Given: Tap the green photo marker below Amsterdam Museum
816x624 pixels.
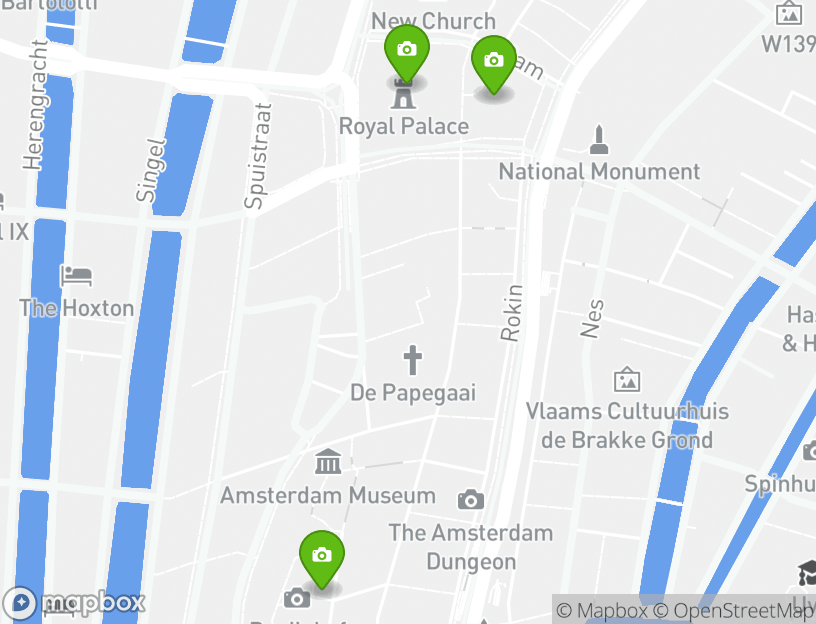Looking at the screenshot, I should [x=322, y=557].
